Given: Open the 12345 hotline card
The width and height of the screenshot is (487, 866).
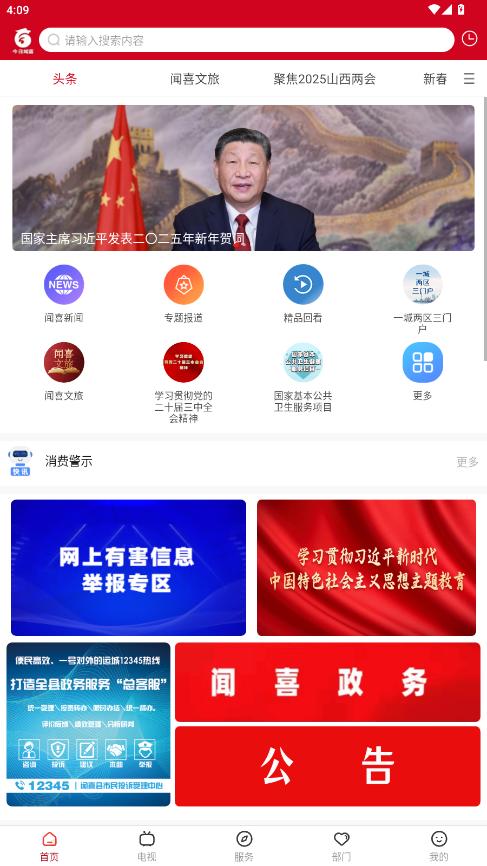Looking at the screenshot, I should (88, 724).
